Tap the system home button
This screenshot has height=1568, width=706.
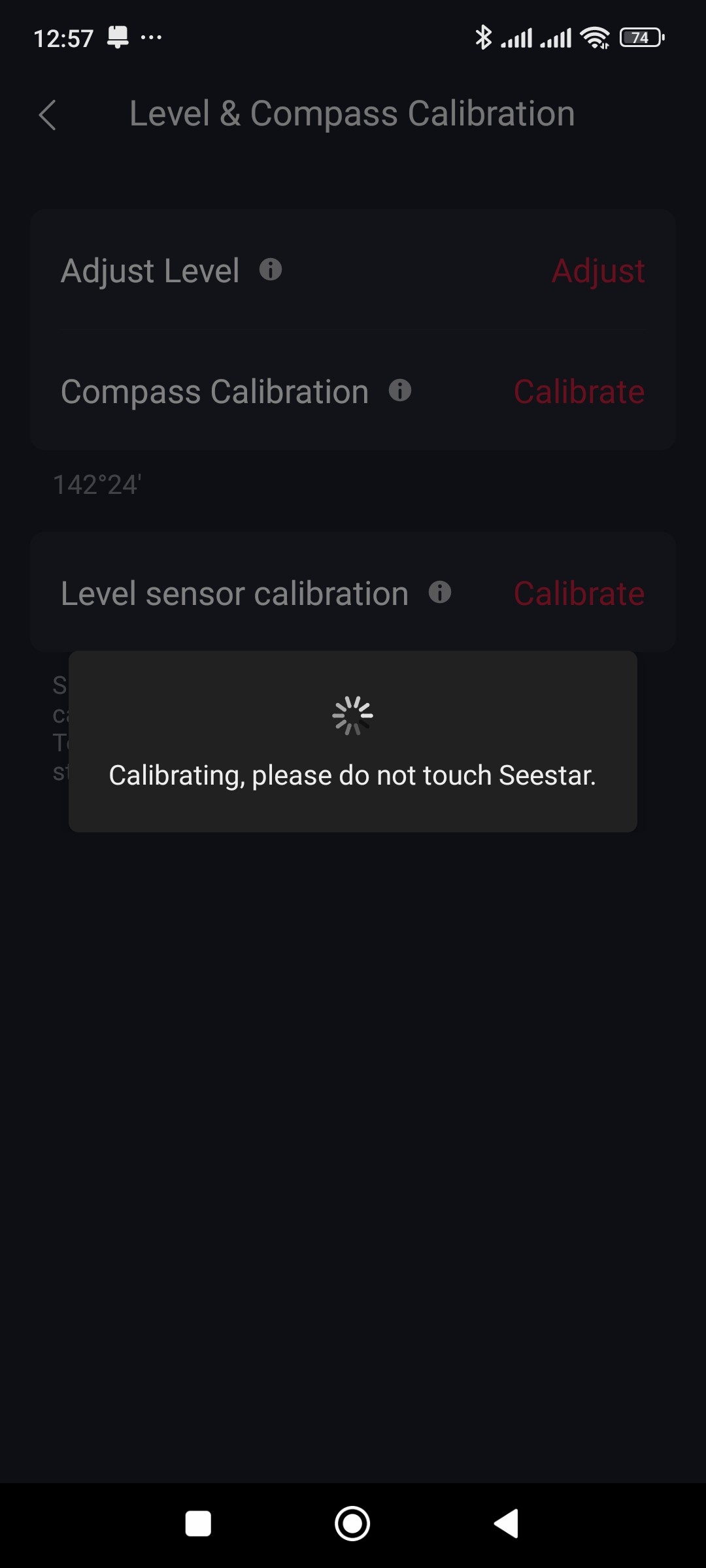pos(352,1524)
